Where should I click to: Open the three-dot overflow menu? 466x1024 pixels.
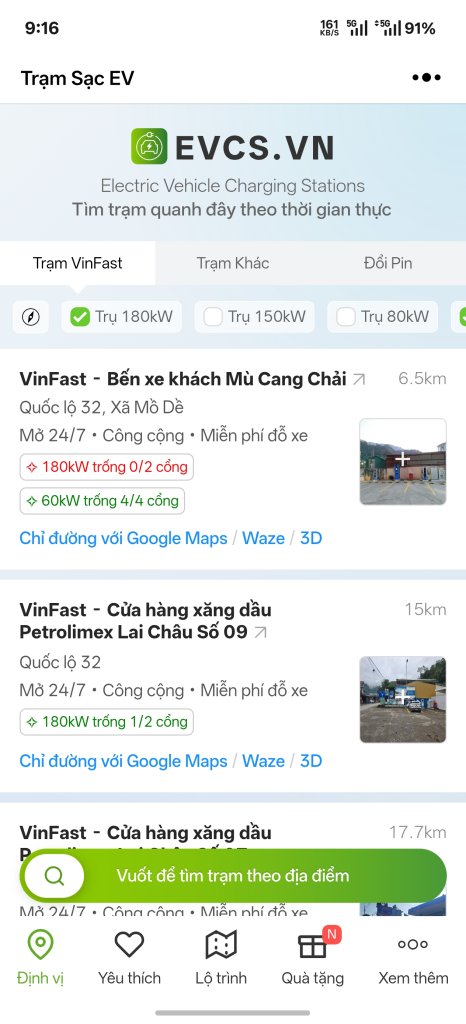click(426, 78)
